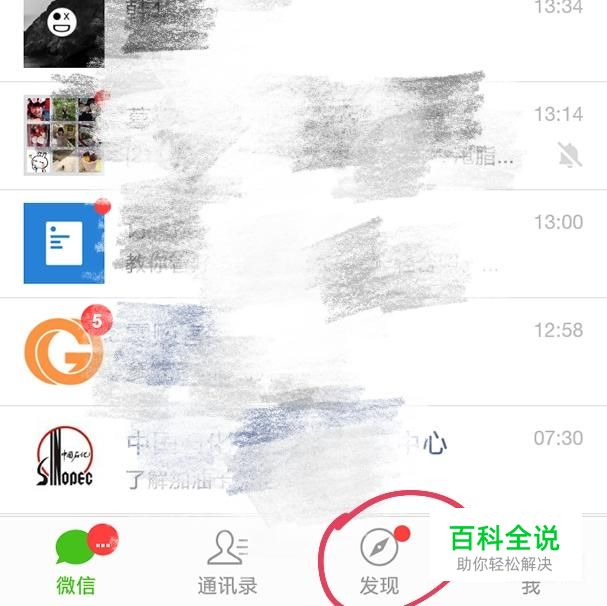This screenshot has height=606, width=607.
Task: Open the Sinopec chat from 07:30
Action: tap(300, 459)
